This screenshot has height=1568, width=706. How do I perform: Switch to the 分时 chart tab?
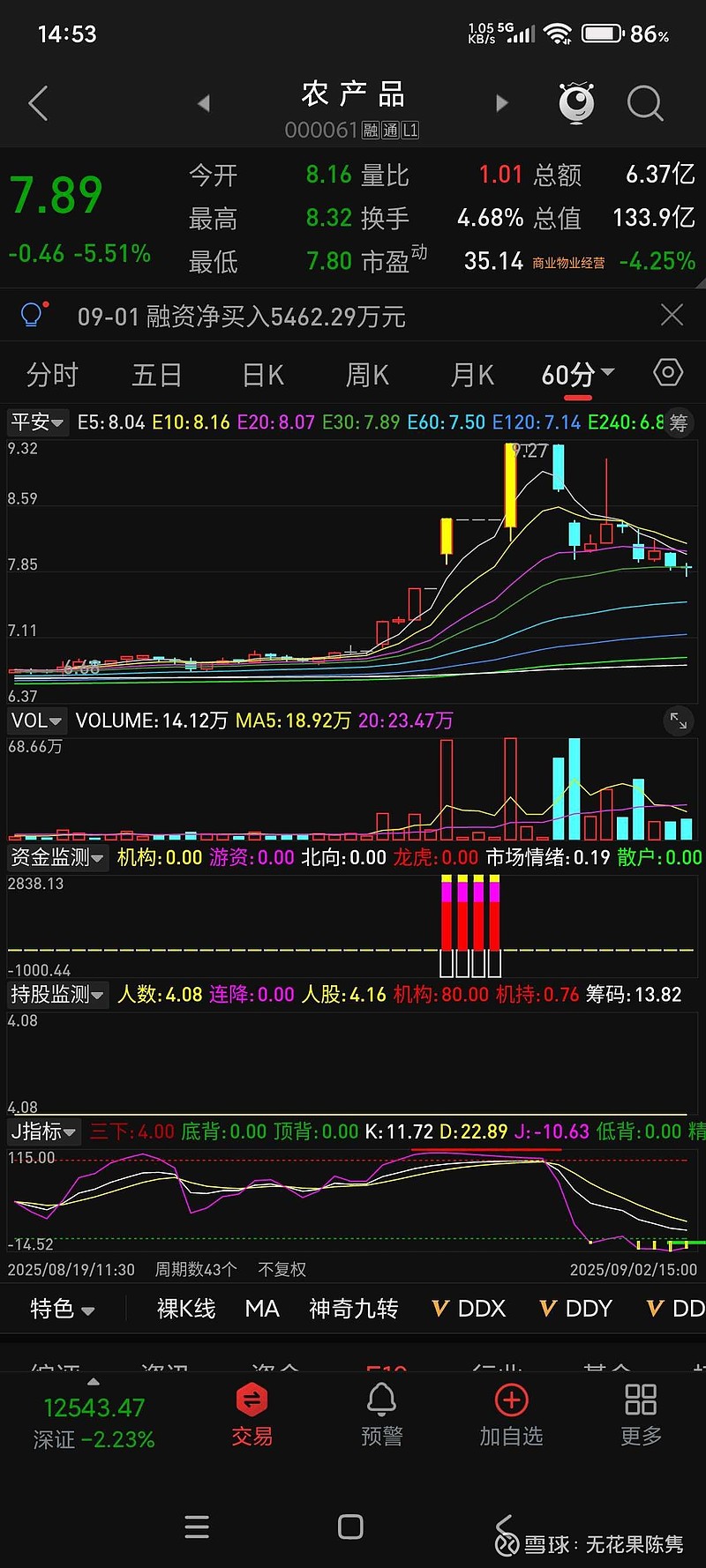click(52, 376)
